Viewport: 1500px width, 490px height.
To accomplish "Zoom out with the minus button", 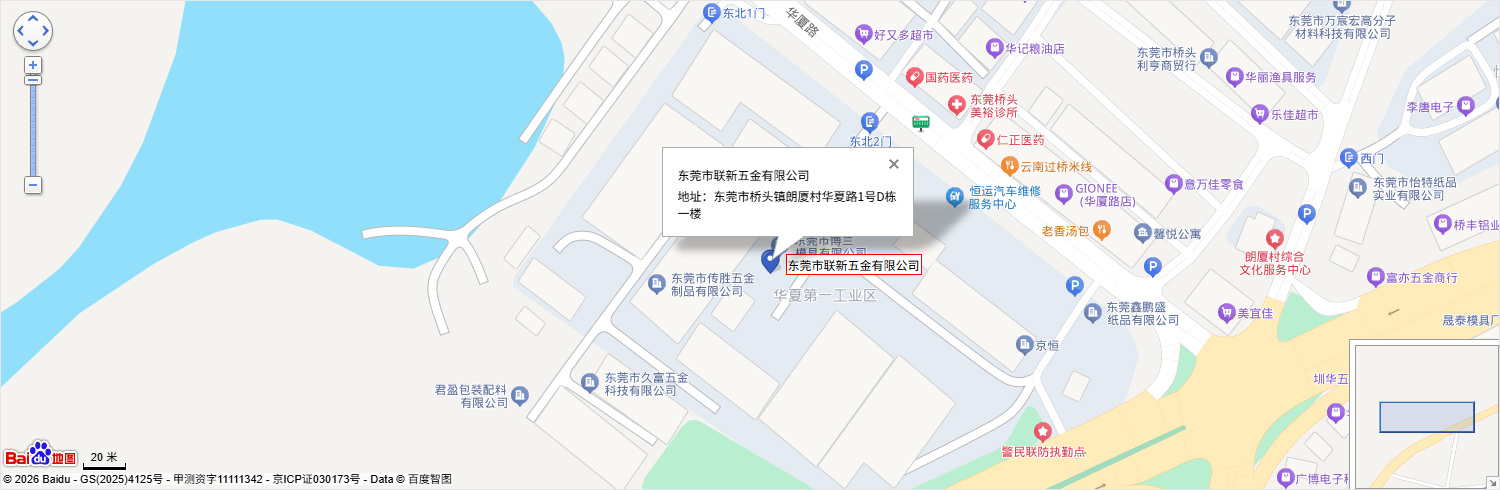I will 33,185.
